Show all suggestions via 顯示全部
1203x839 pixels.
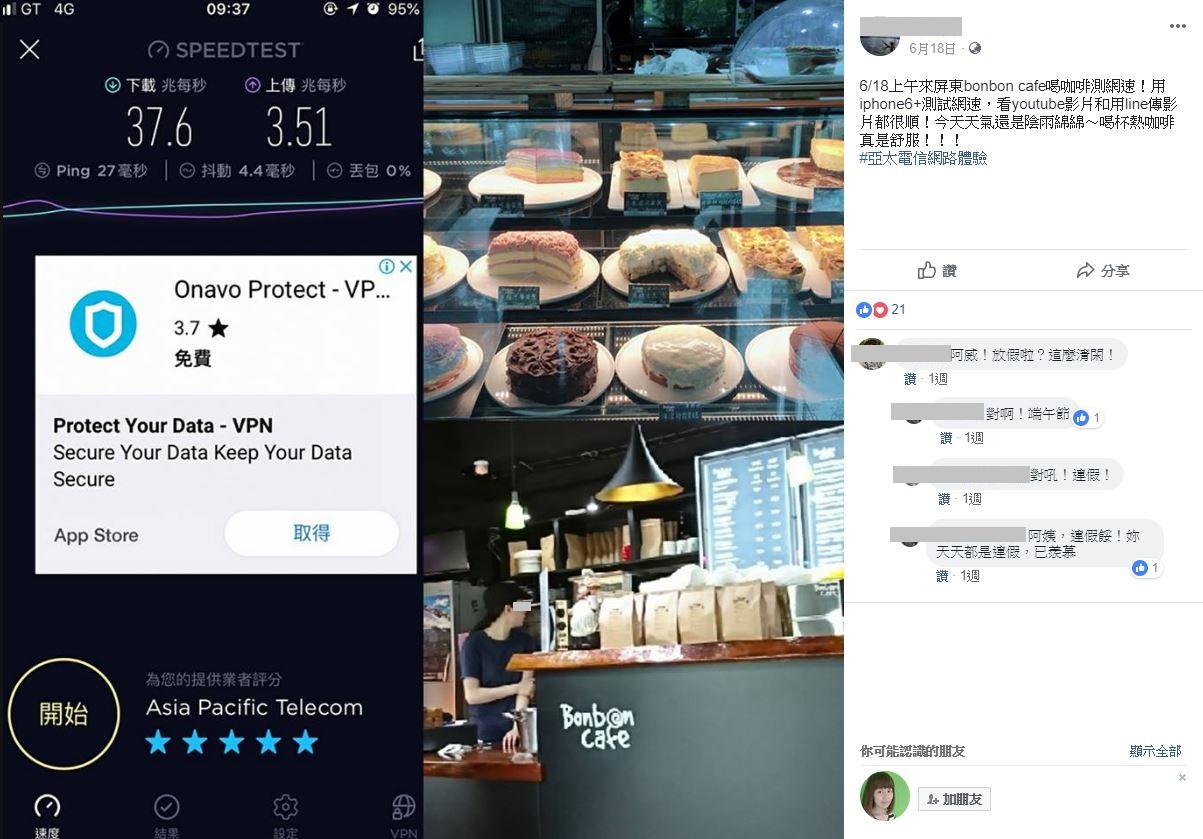pos(1155,751)
